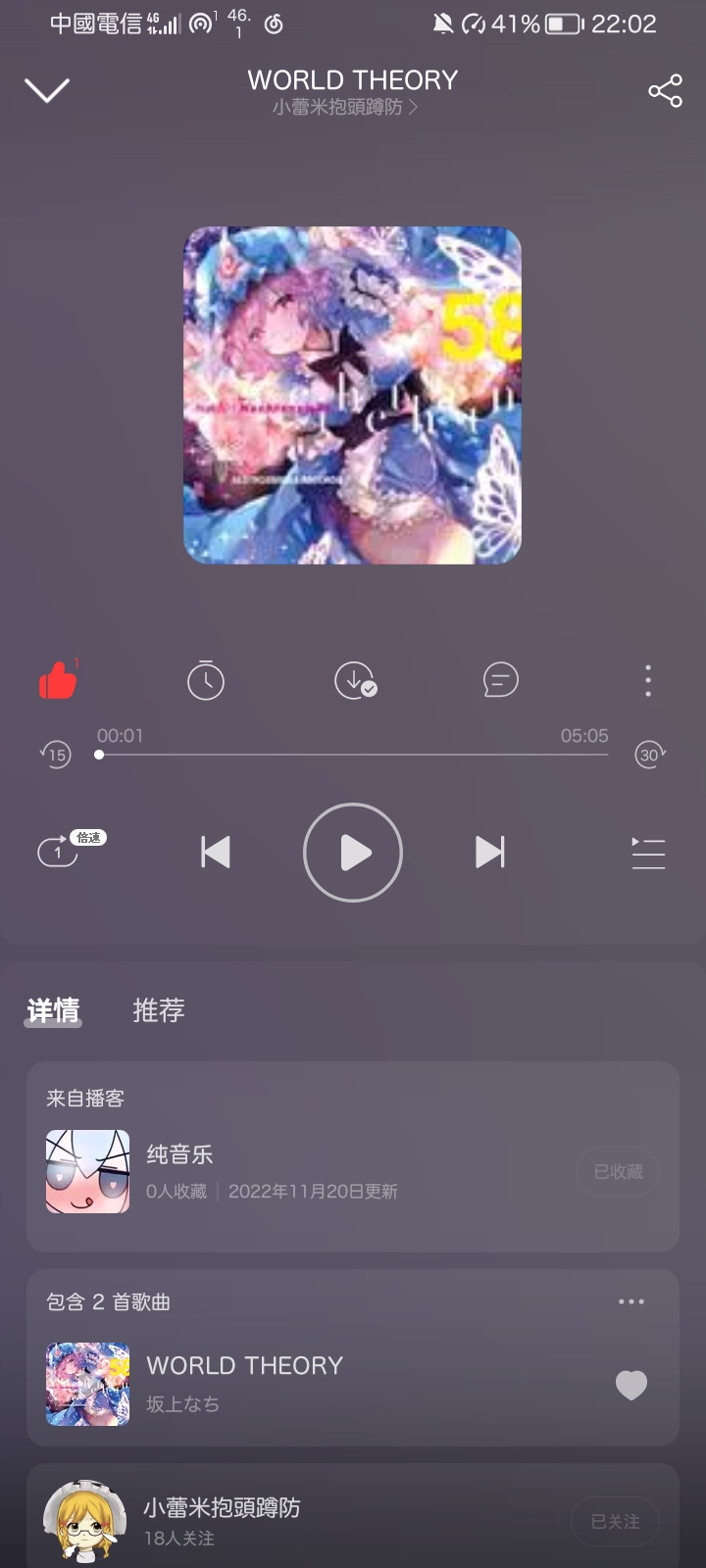Rewind 15 seconds
The image size is (706, 1568).
point(56,755)
